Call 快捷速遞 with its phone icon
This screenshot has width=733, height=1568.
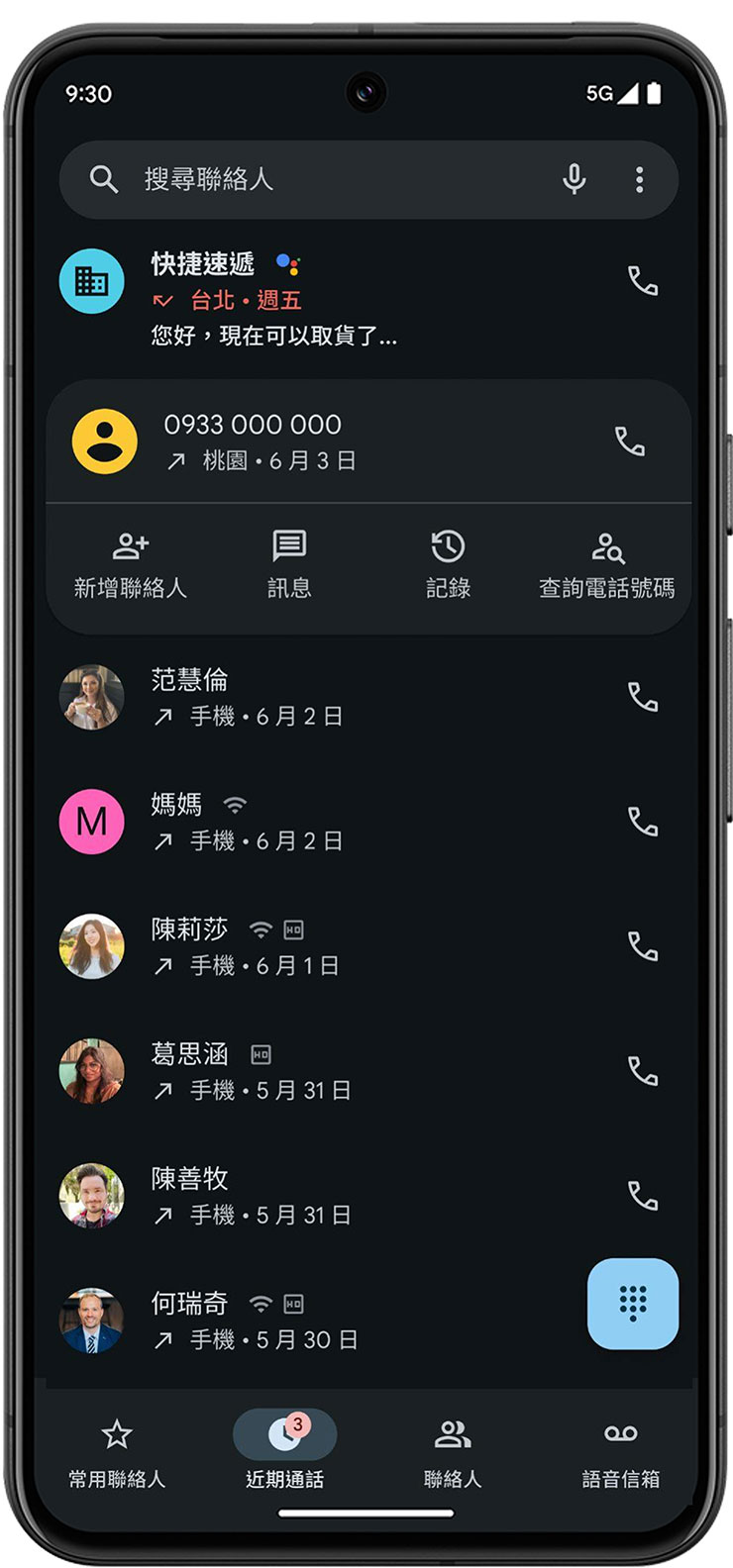(x=645, y=281)
